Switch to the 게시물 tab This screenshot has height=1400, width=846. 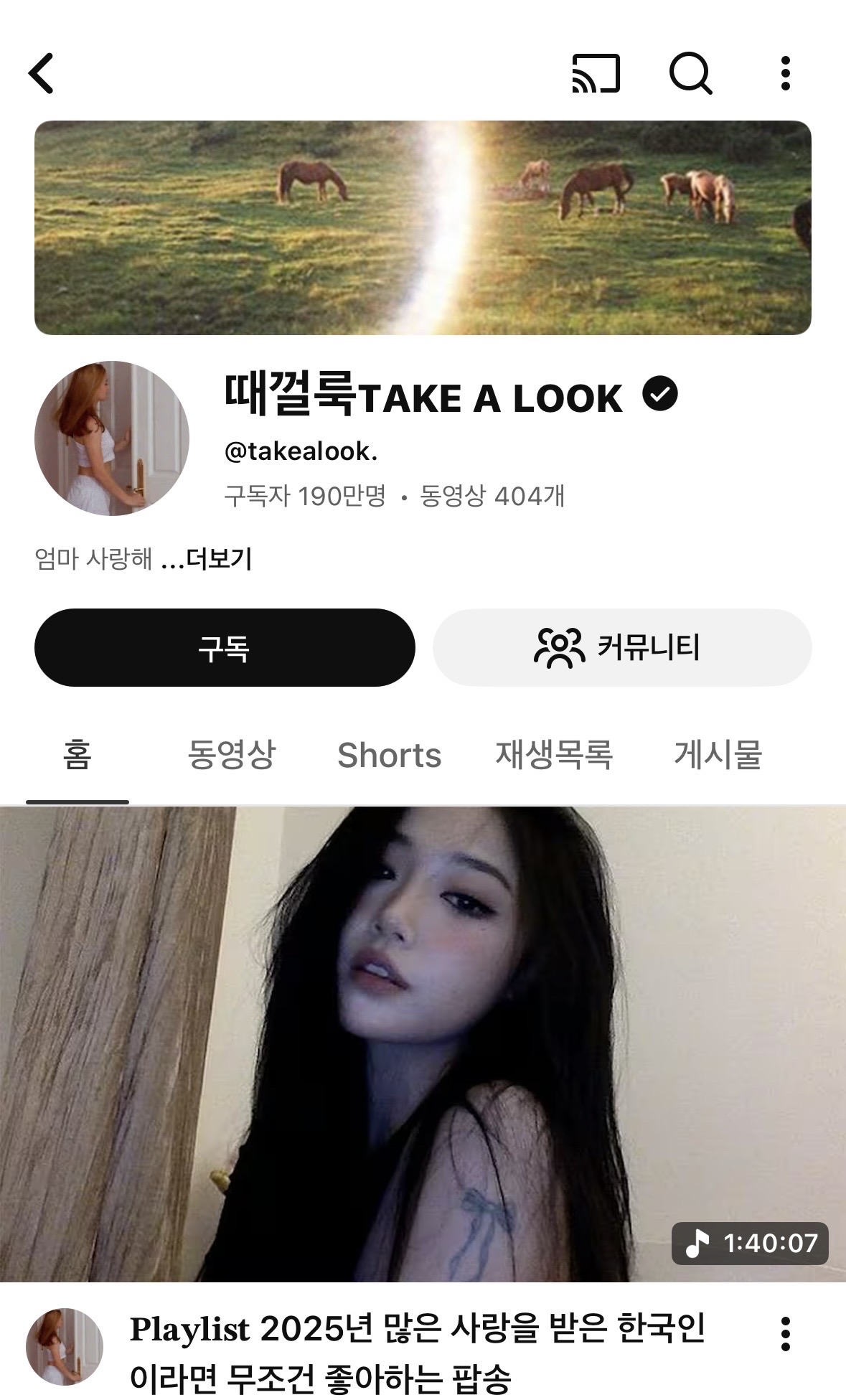718,755
